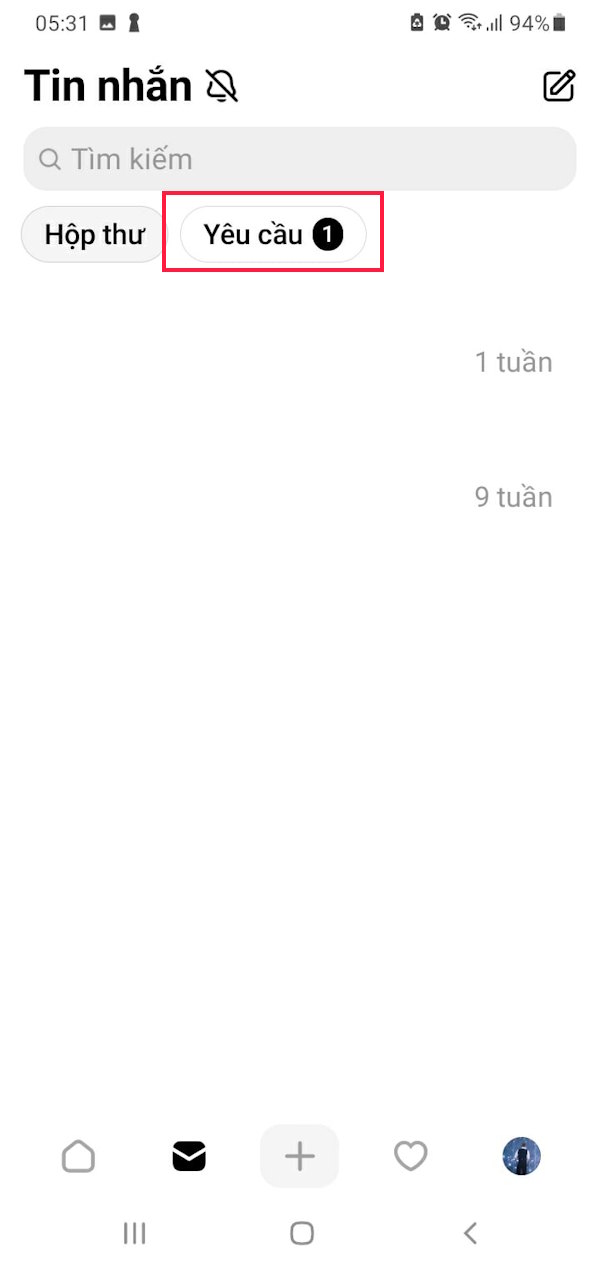
Task: Tap the Tìm kiếm search field
Action: (300, 159)
